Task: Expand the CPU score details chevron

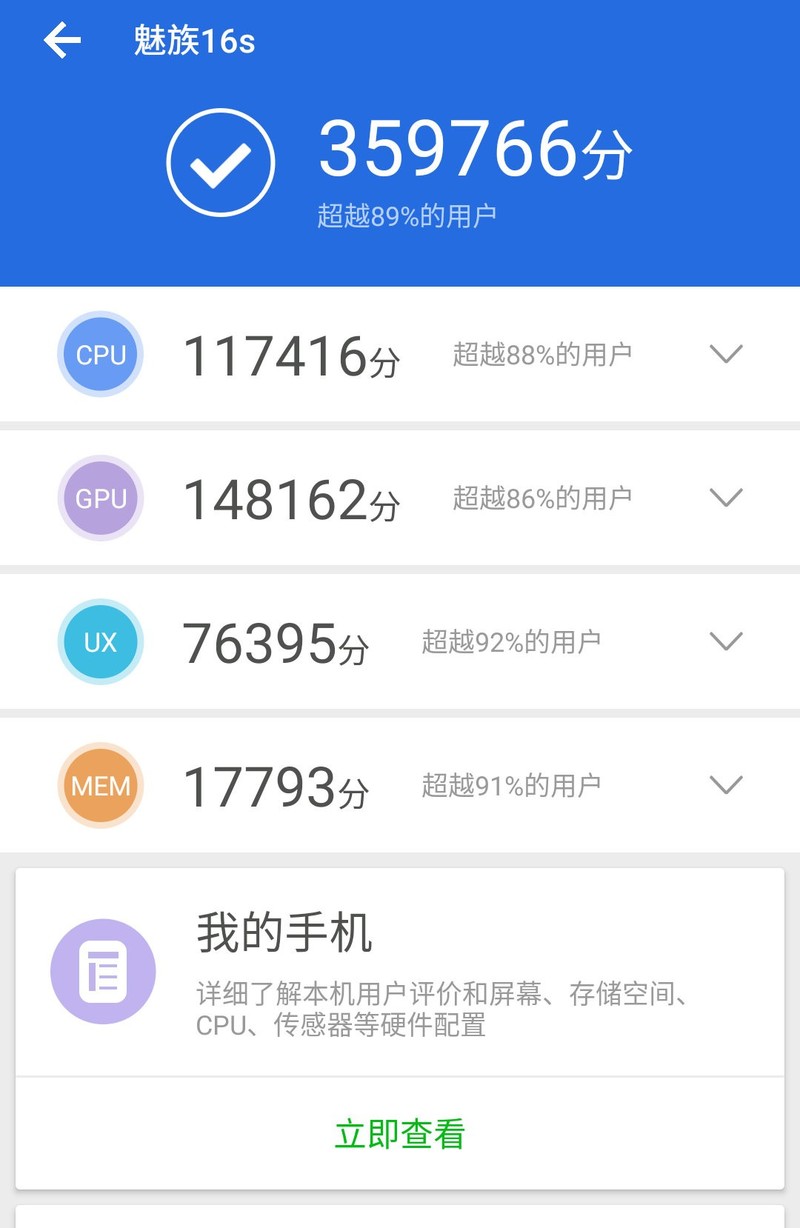Action: click(725, 354)
